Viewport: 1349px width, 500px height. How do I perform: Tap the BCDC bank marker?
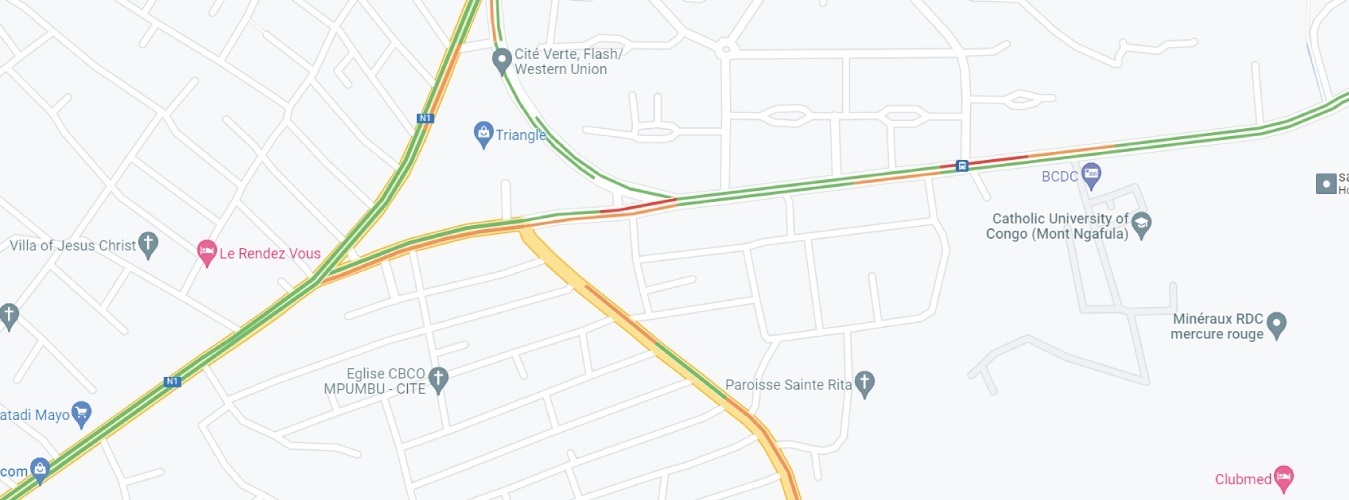1091,174
